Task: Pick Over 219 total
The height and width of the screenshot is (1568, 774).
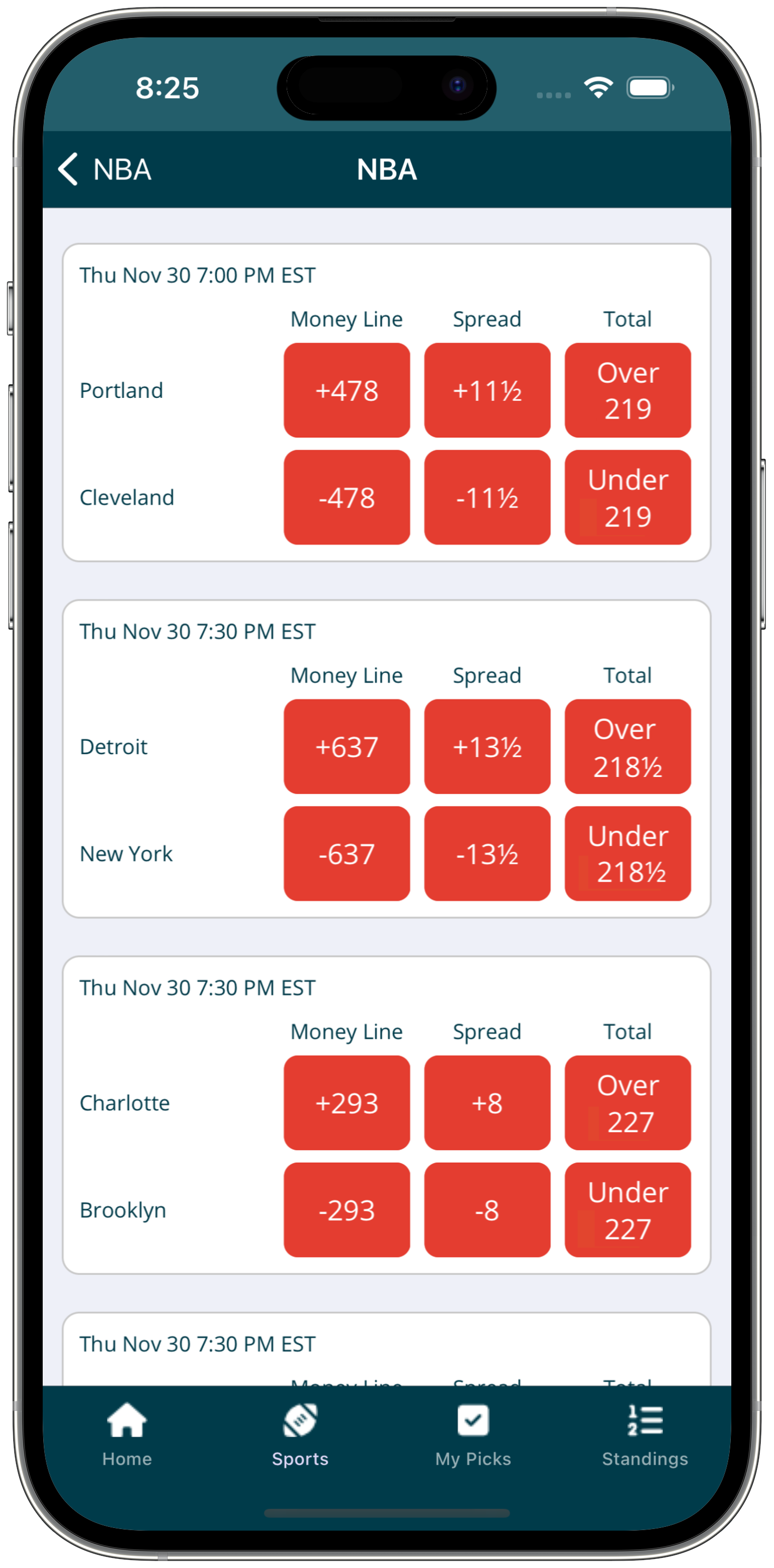Action: pyautogui.click(x=628, y=390)
